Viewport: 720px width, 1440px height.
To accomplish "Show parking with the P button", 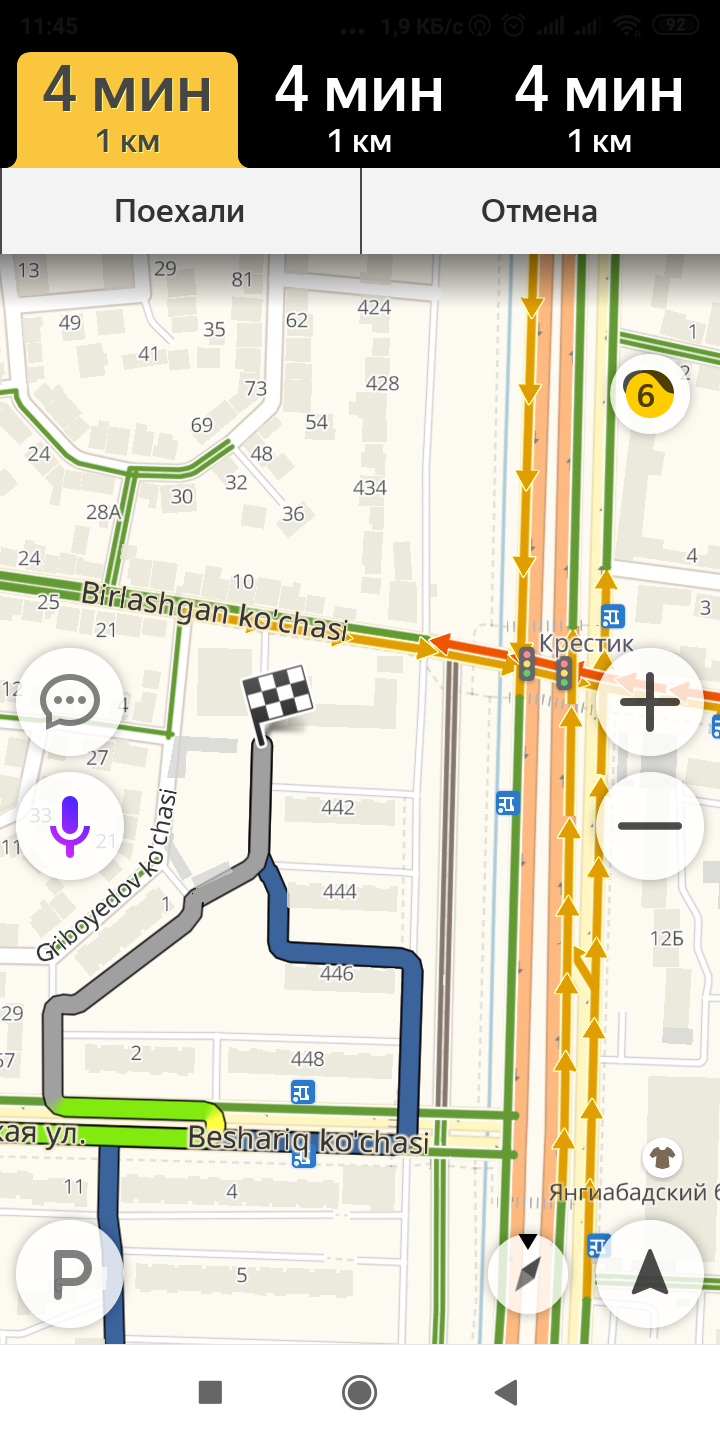I will [70, 1273].
